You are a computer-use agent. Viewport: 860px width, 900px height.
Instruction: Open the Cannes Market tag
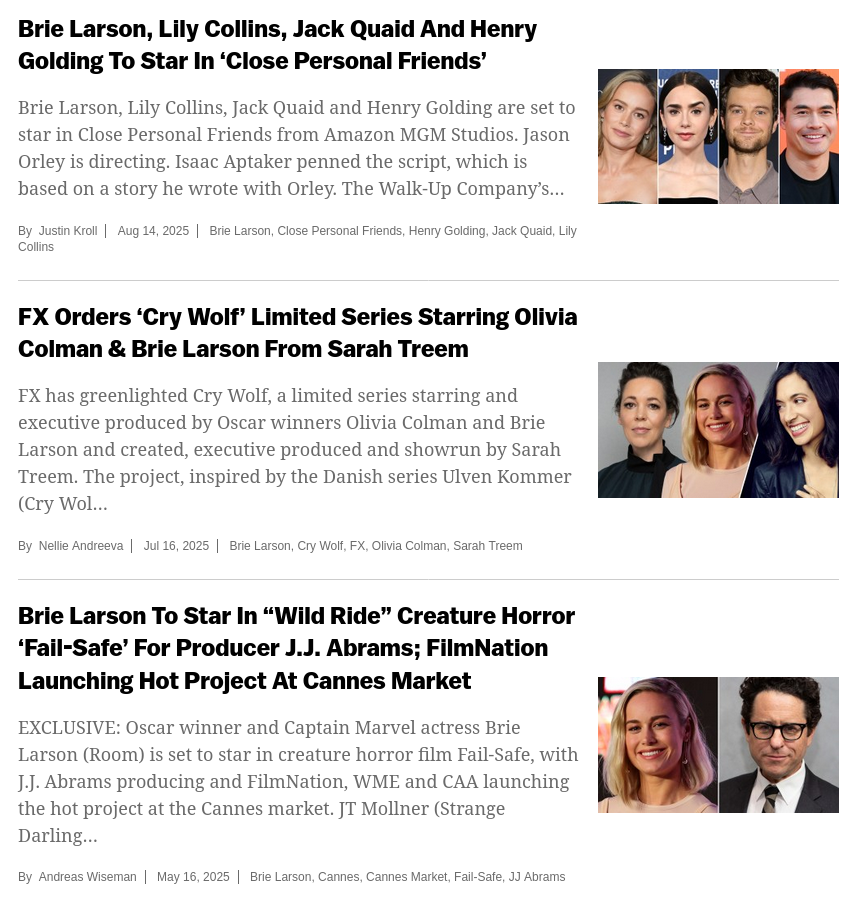pyautogui.click(x=406, y=877)
